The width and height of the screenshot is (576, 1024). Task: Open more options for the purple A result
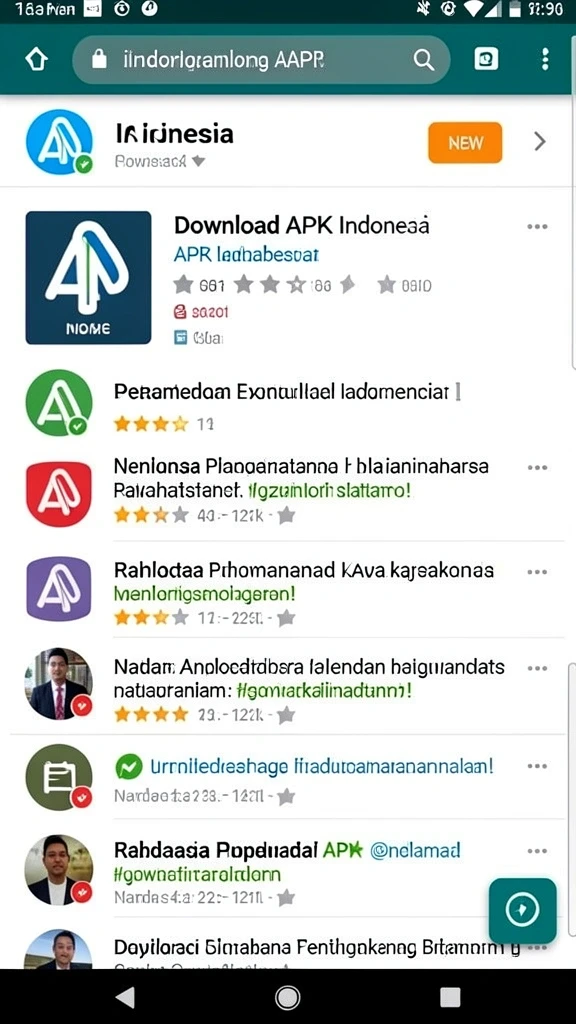point(537,572)
